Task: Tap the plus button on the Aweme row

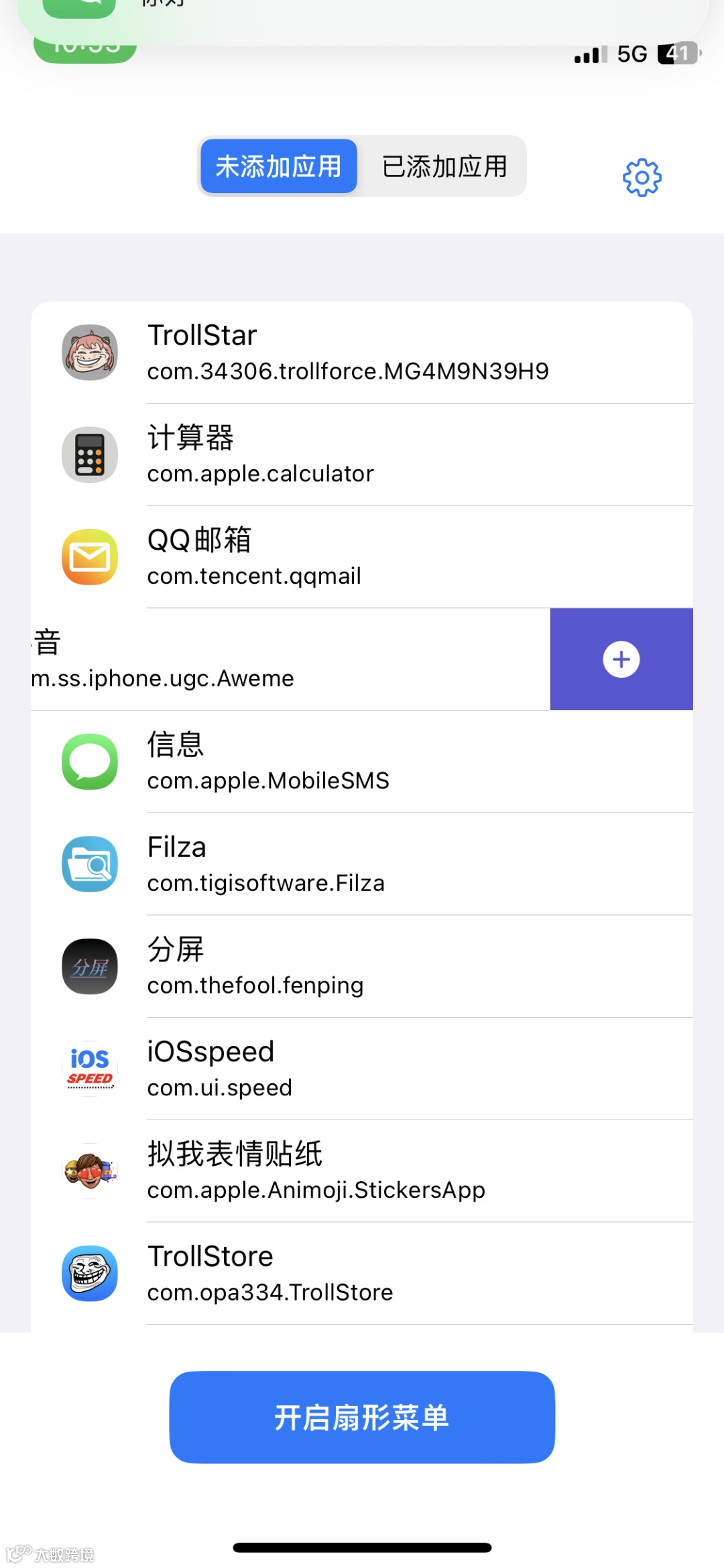Action: point(621,659)
